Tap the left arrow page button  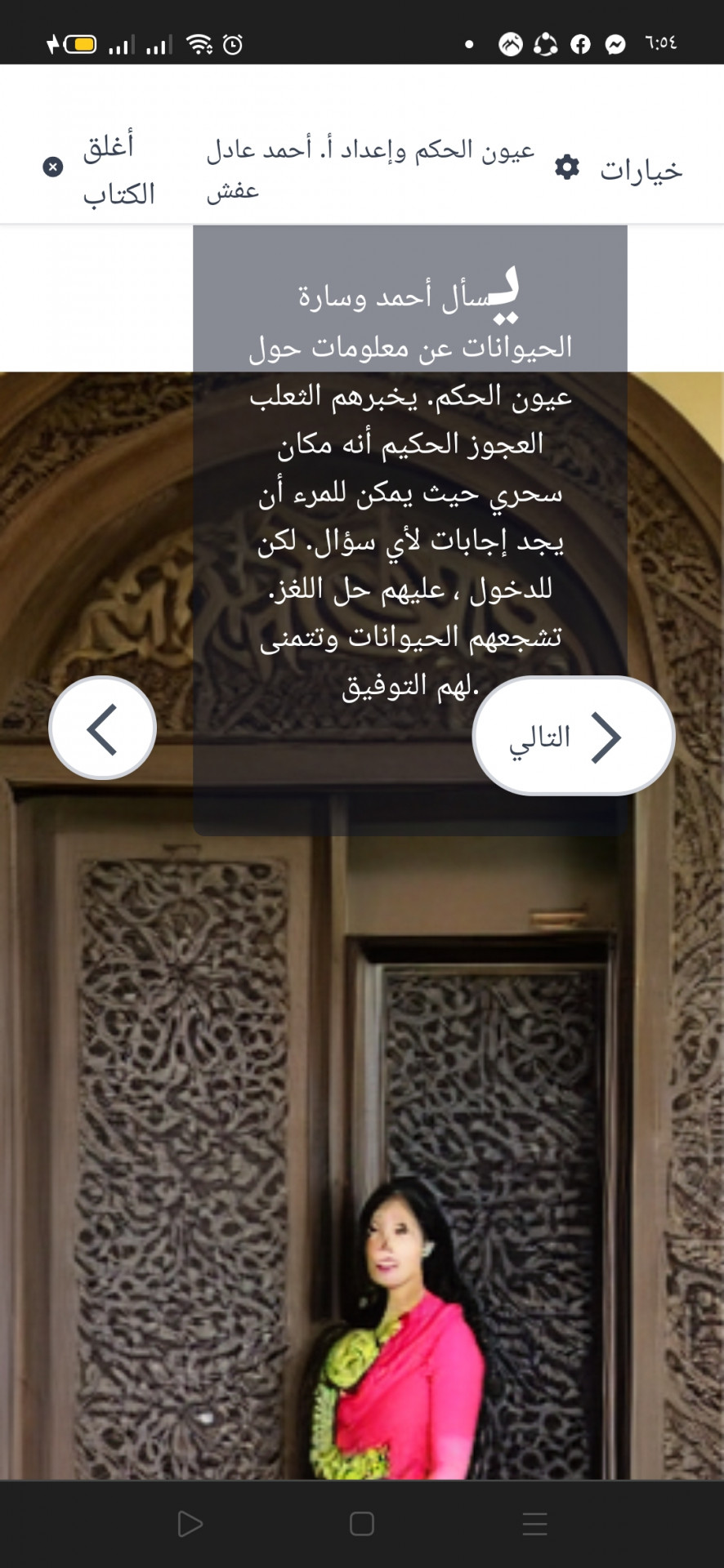[103, 728]
